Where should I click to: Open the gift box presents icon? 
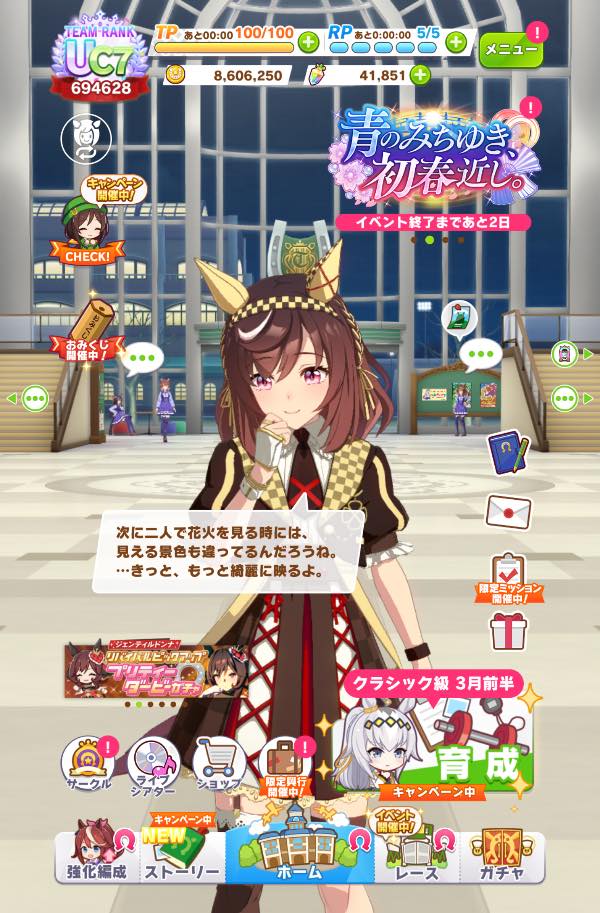(x=507, y=631)
